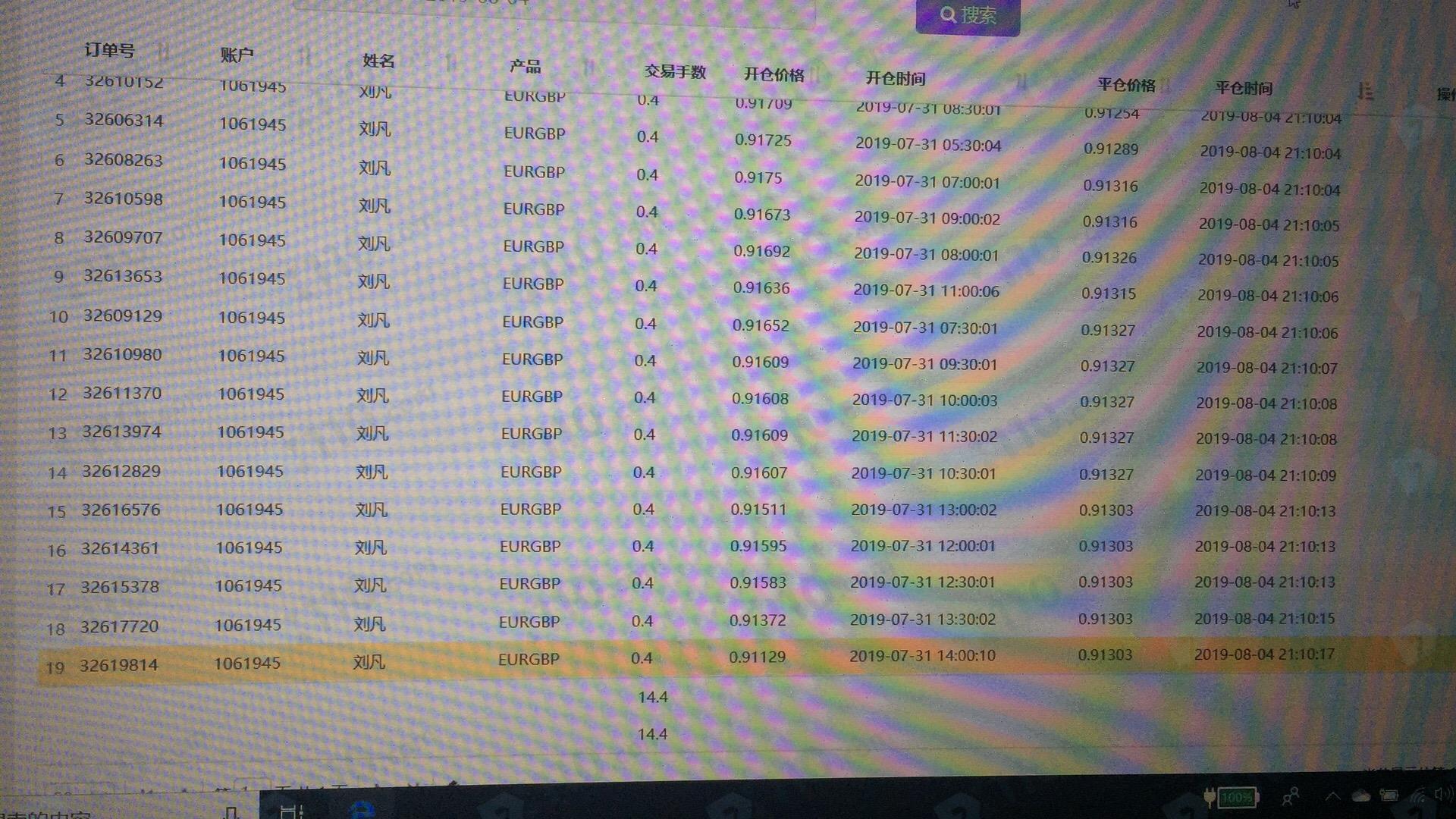Click the 搜索 search button

(968, 15)
